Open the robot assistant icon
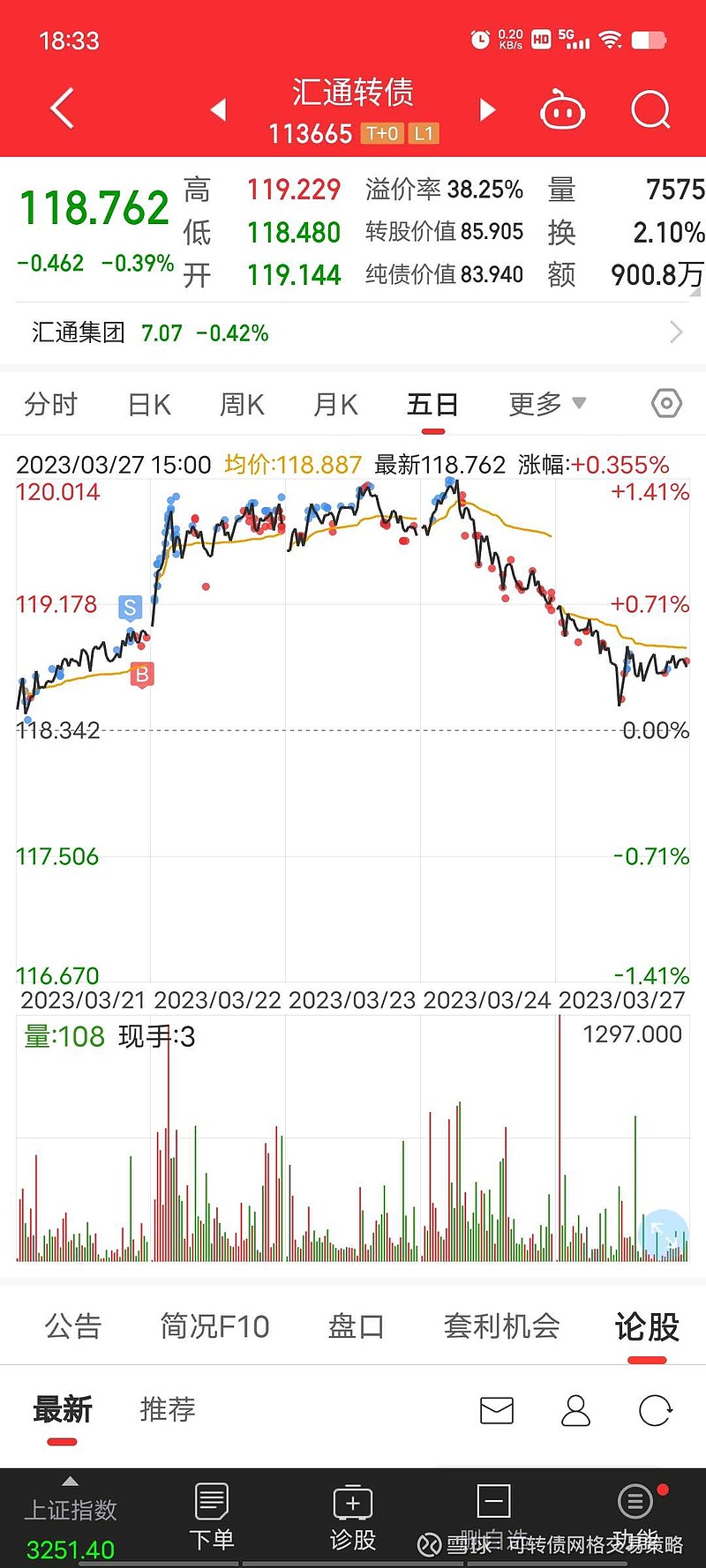Viewport: 706px width, 1568px height. coord(562,110)
